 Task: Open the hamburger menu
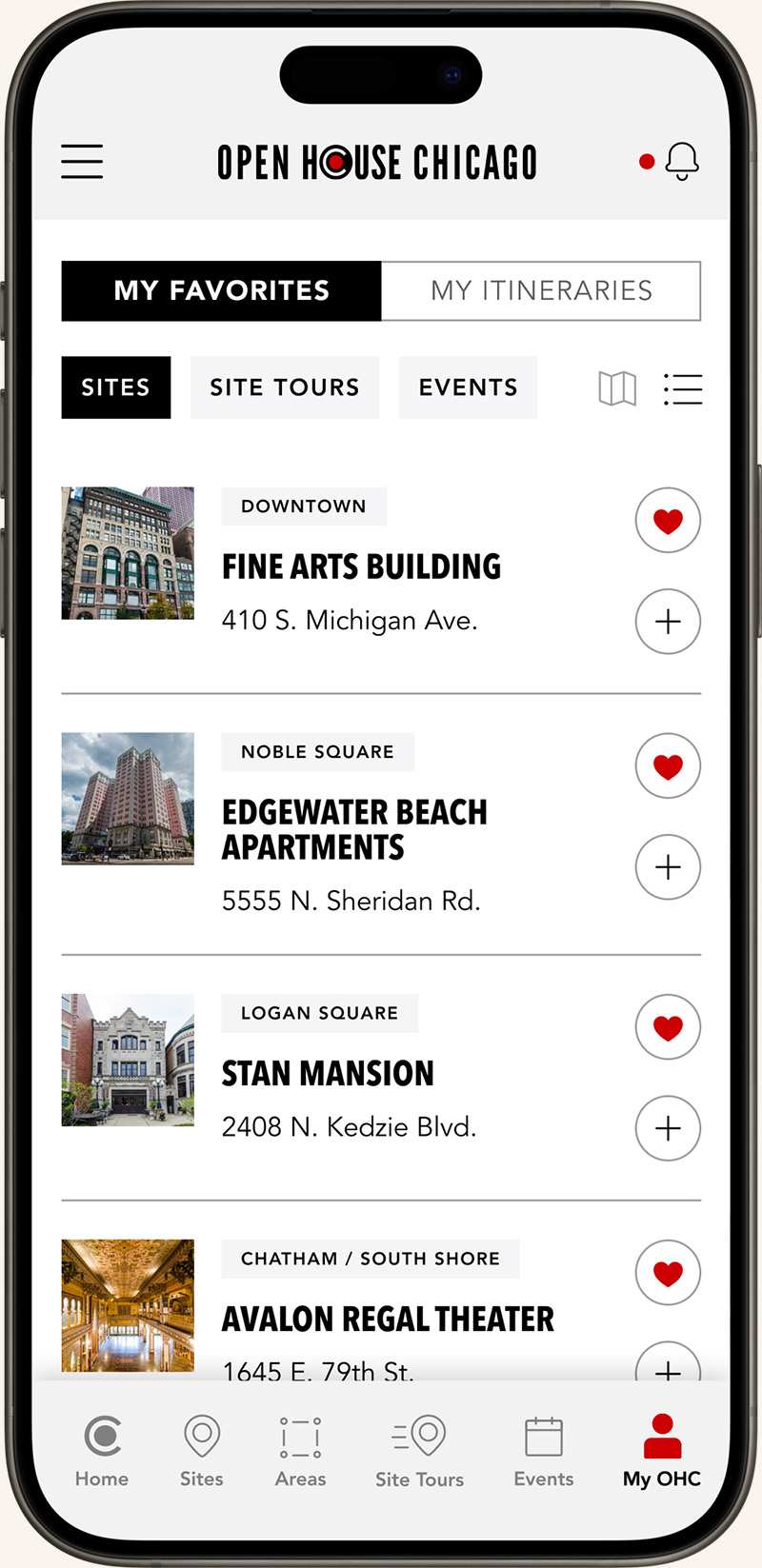(x=82, y=162)
